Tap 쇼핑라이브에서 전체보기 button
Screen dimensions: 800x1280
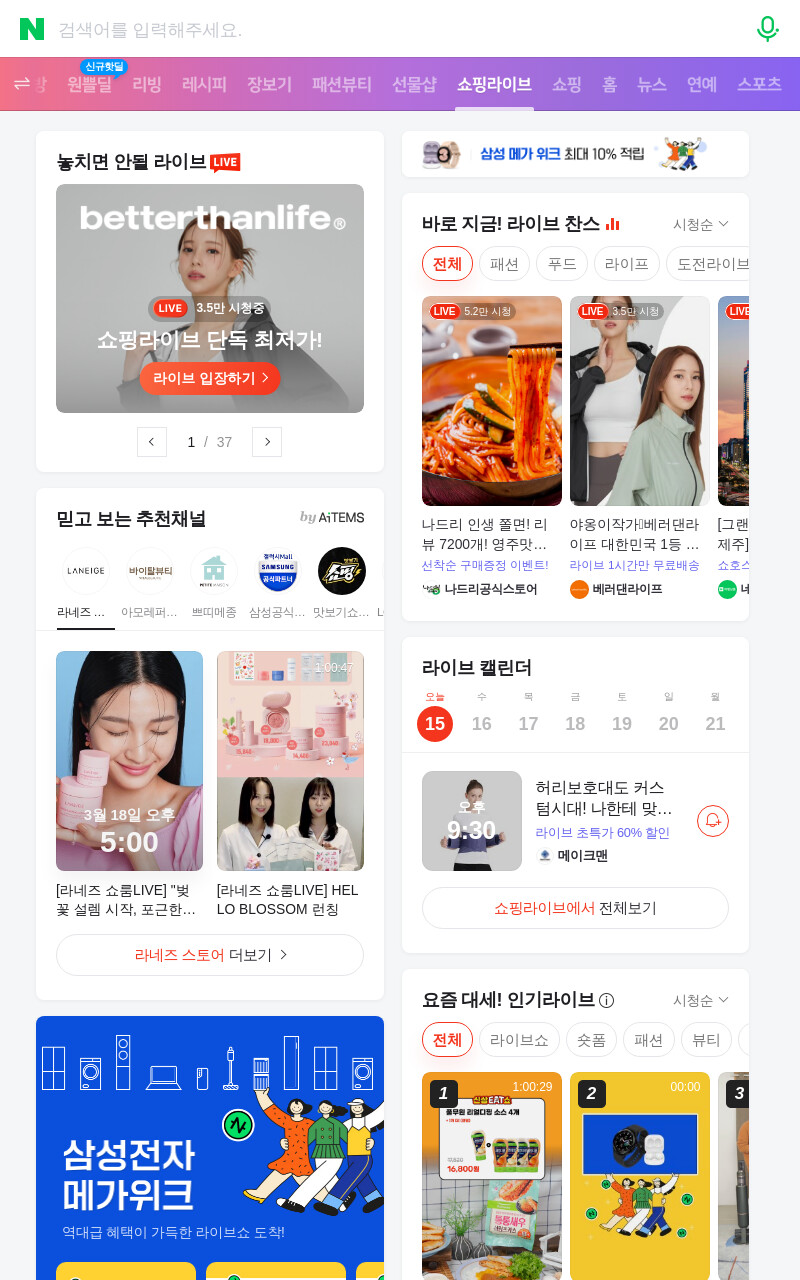coord(575,908)
